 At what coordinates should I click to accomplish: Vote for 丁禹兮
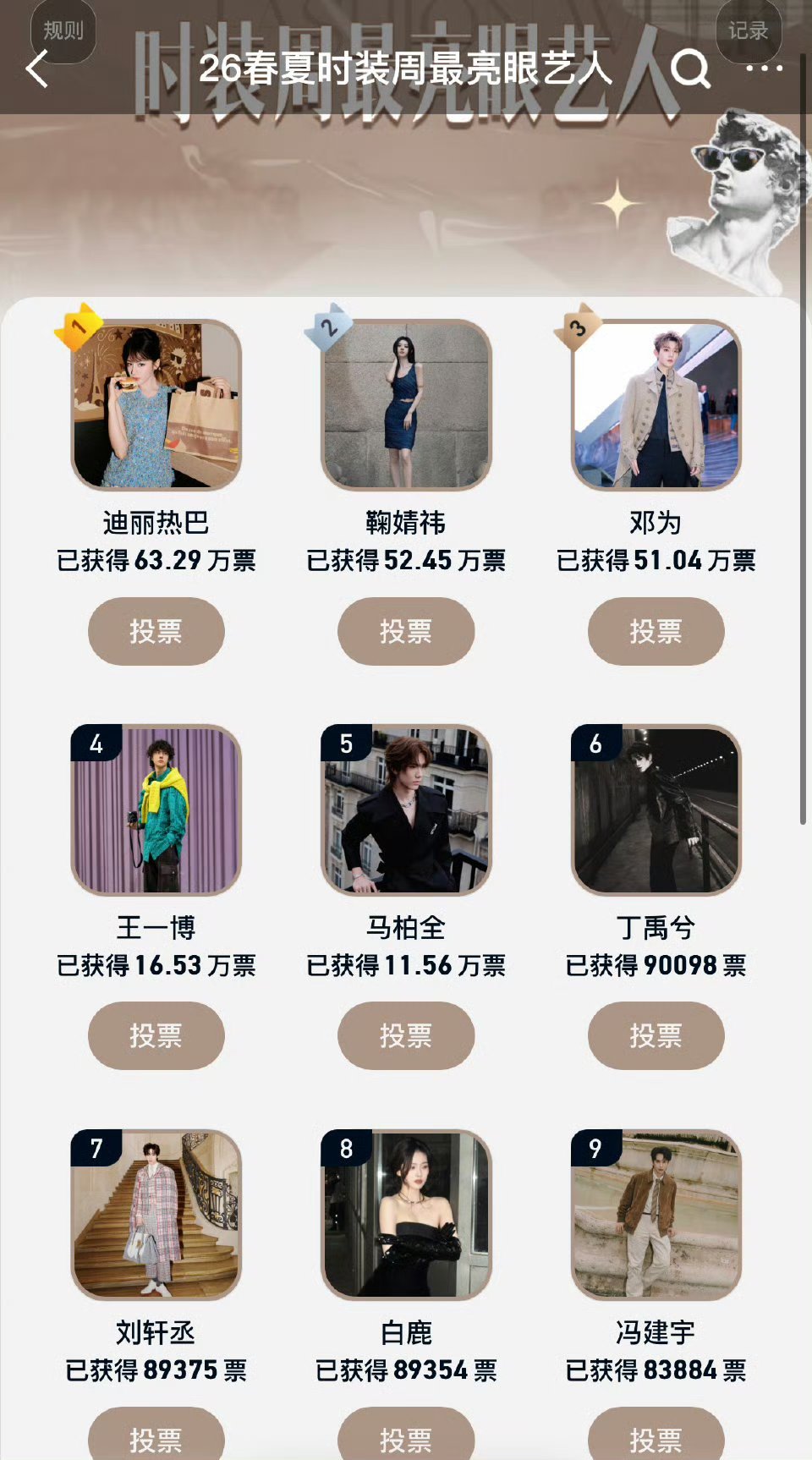coord(656,1035)
